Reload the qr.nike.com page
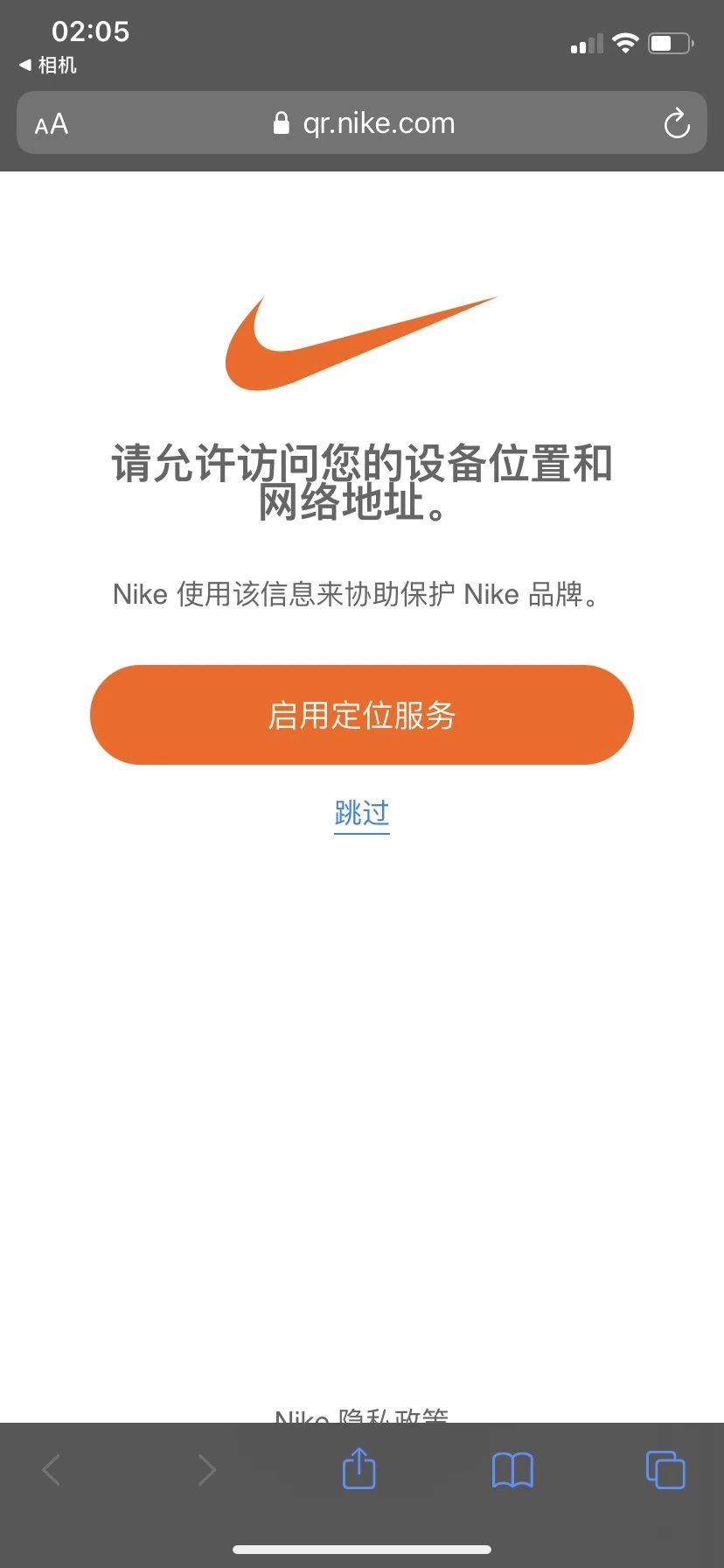 point(676,124)
